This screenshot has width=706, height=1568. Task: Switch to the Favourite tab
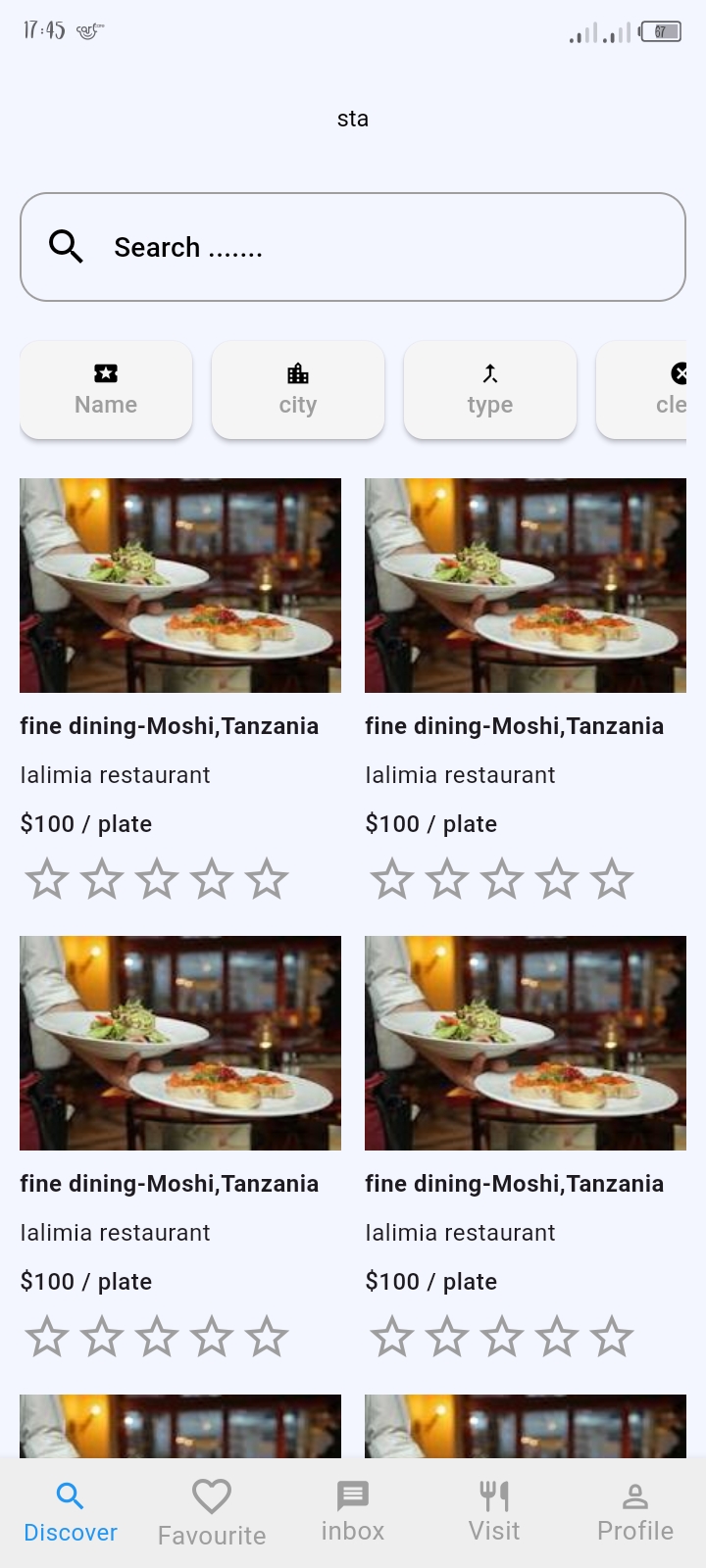(x=211, y=1509)
